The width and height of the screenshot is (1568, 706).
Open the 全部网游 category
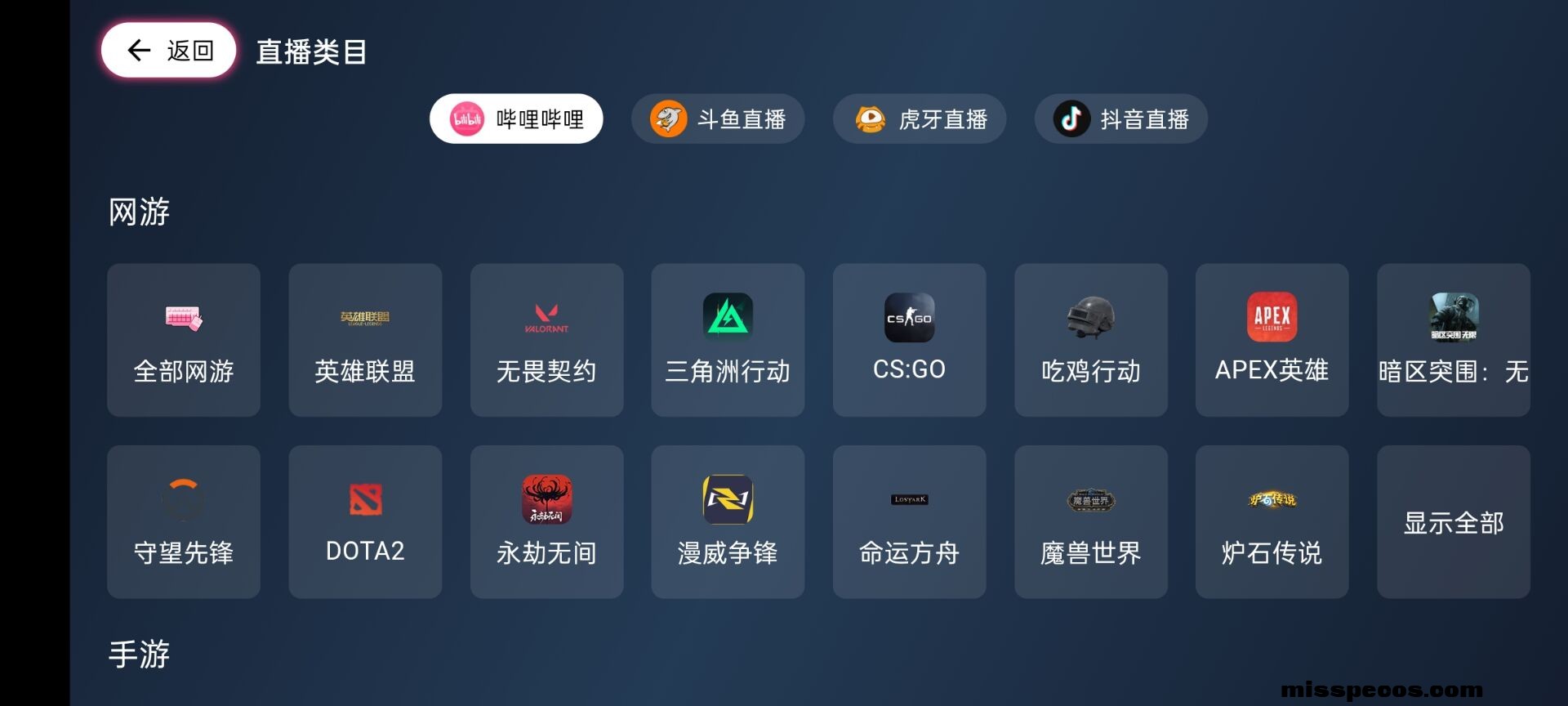[184, 340]
